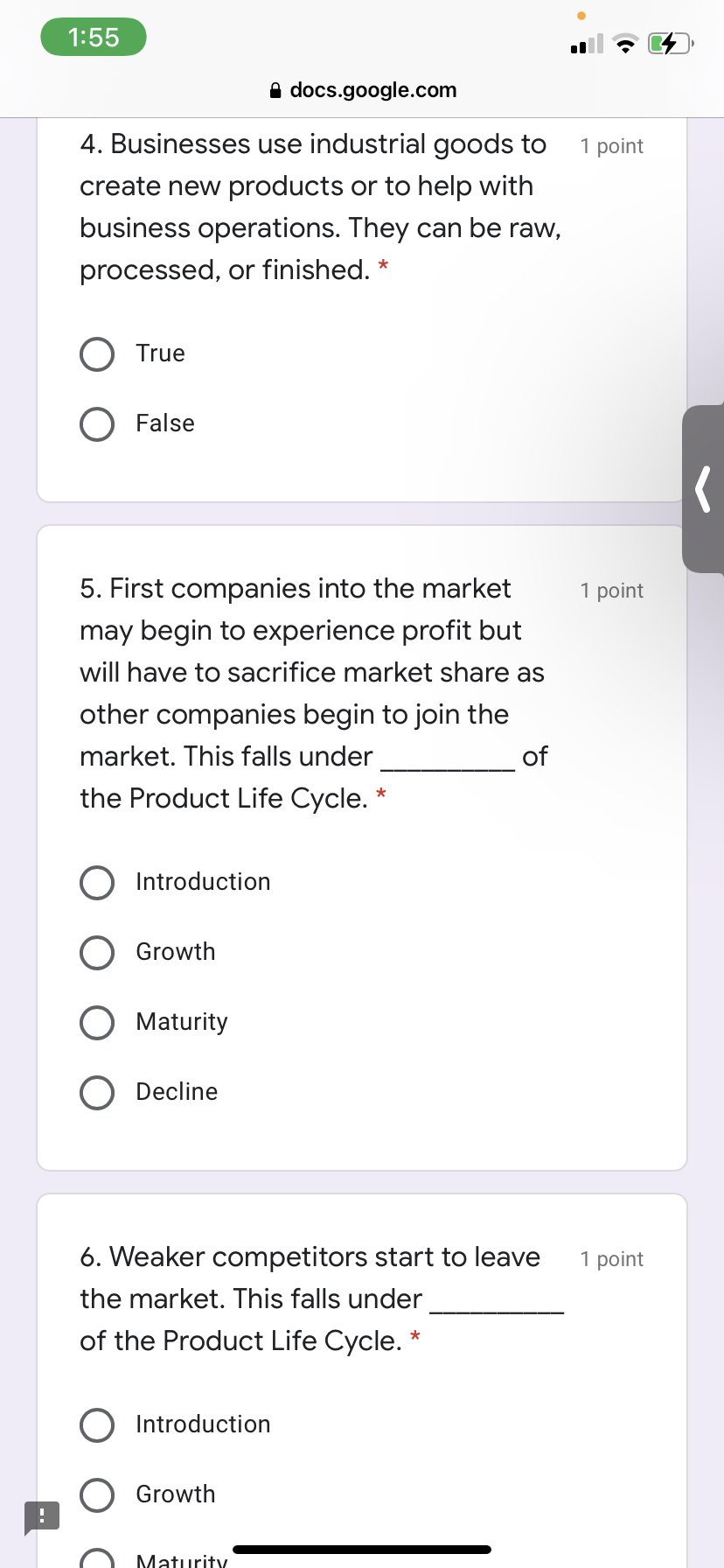Screen dimensions: 724x1568
Task: Tap the left-pointing chevron on the right edge
Action: [x=702, y=490]
